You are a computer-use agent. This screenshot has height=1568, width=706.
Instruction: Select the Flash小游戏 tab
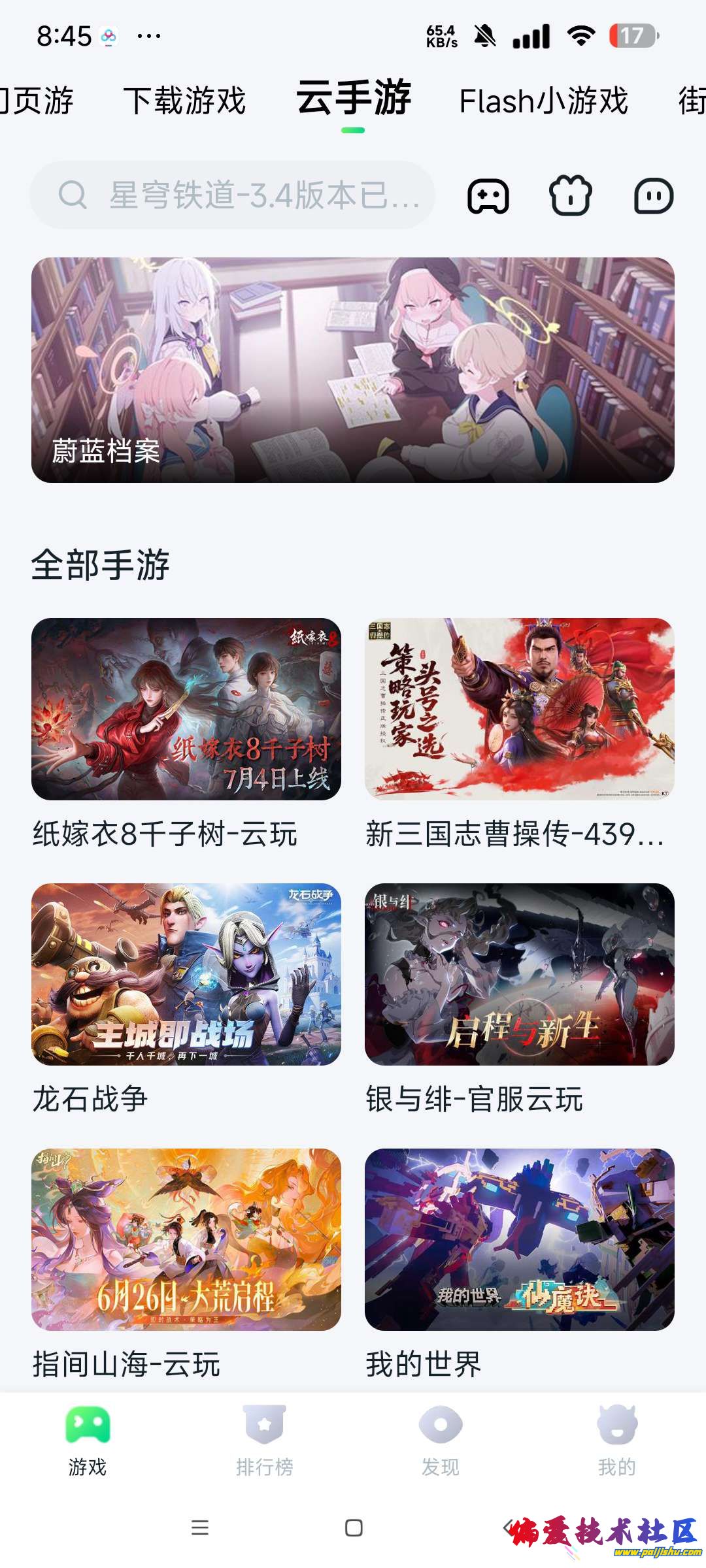[x=543, y=101]
